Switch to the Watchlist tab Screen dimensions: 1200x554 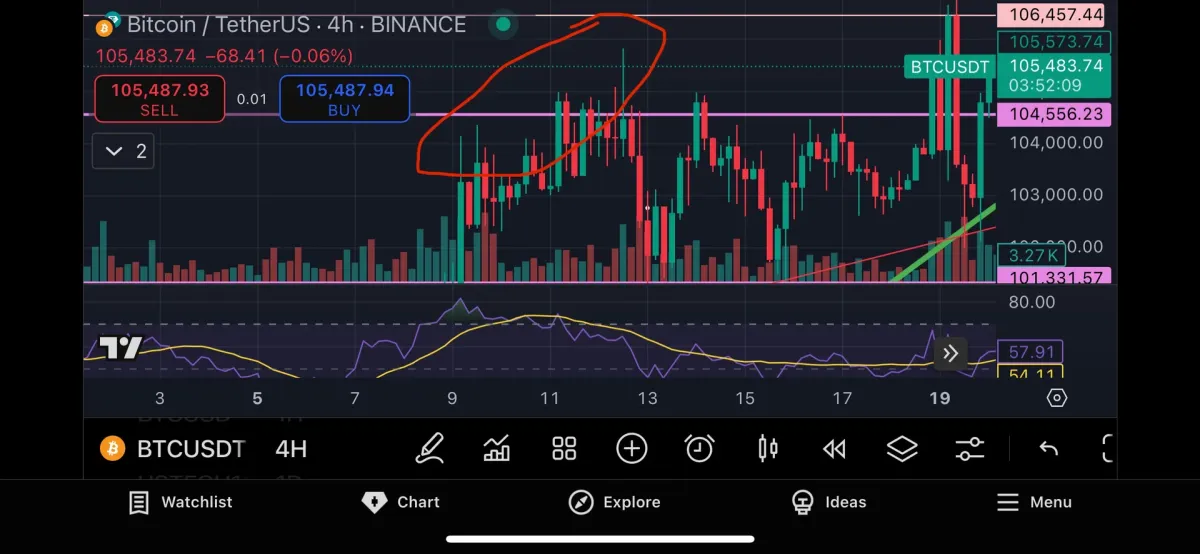(181, 502)
